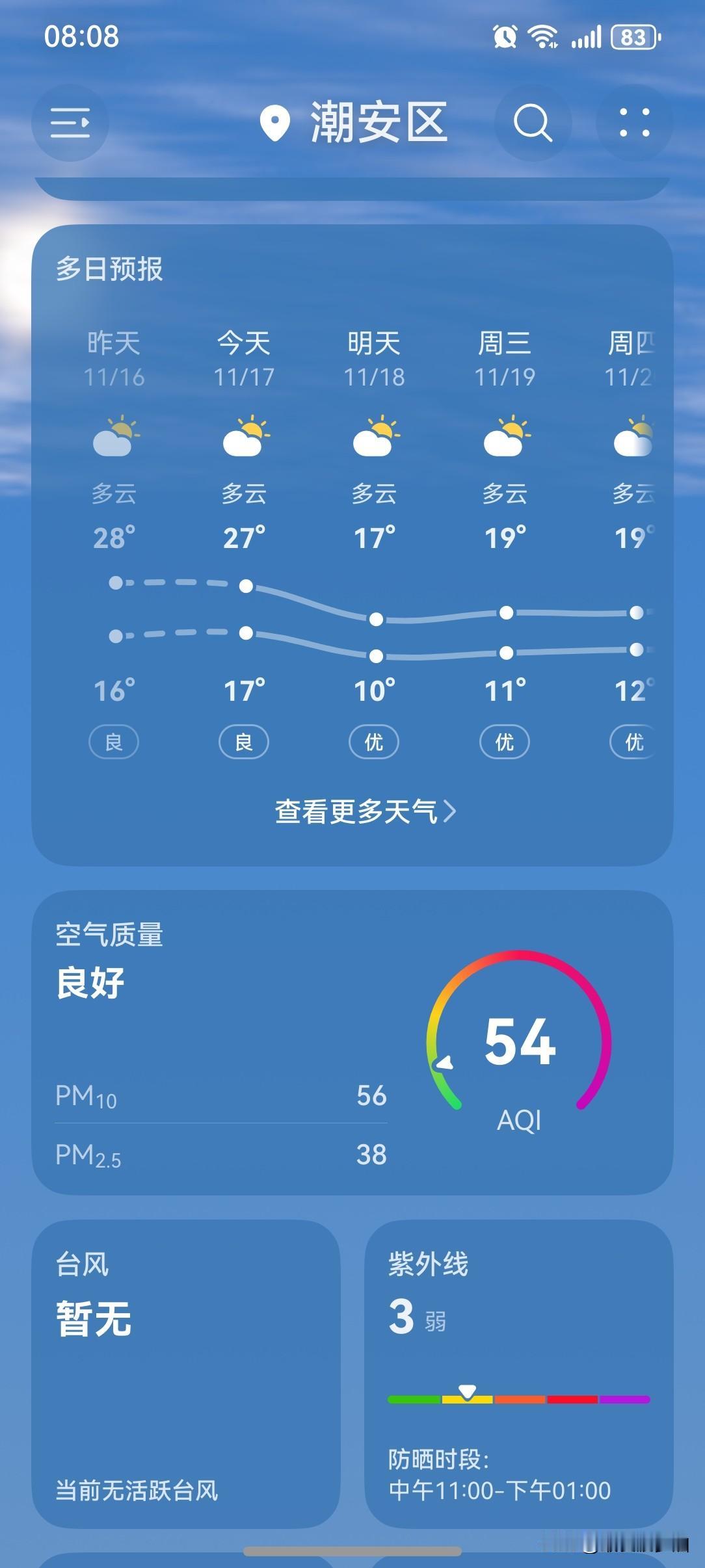Open the 紫外线 UV index card
Viewport: 705px width, 1568px height.
[518, 1373]
